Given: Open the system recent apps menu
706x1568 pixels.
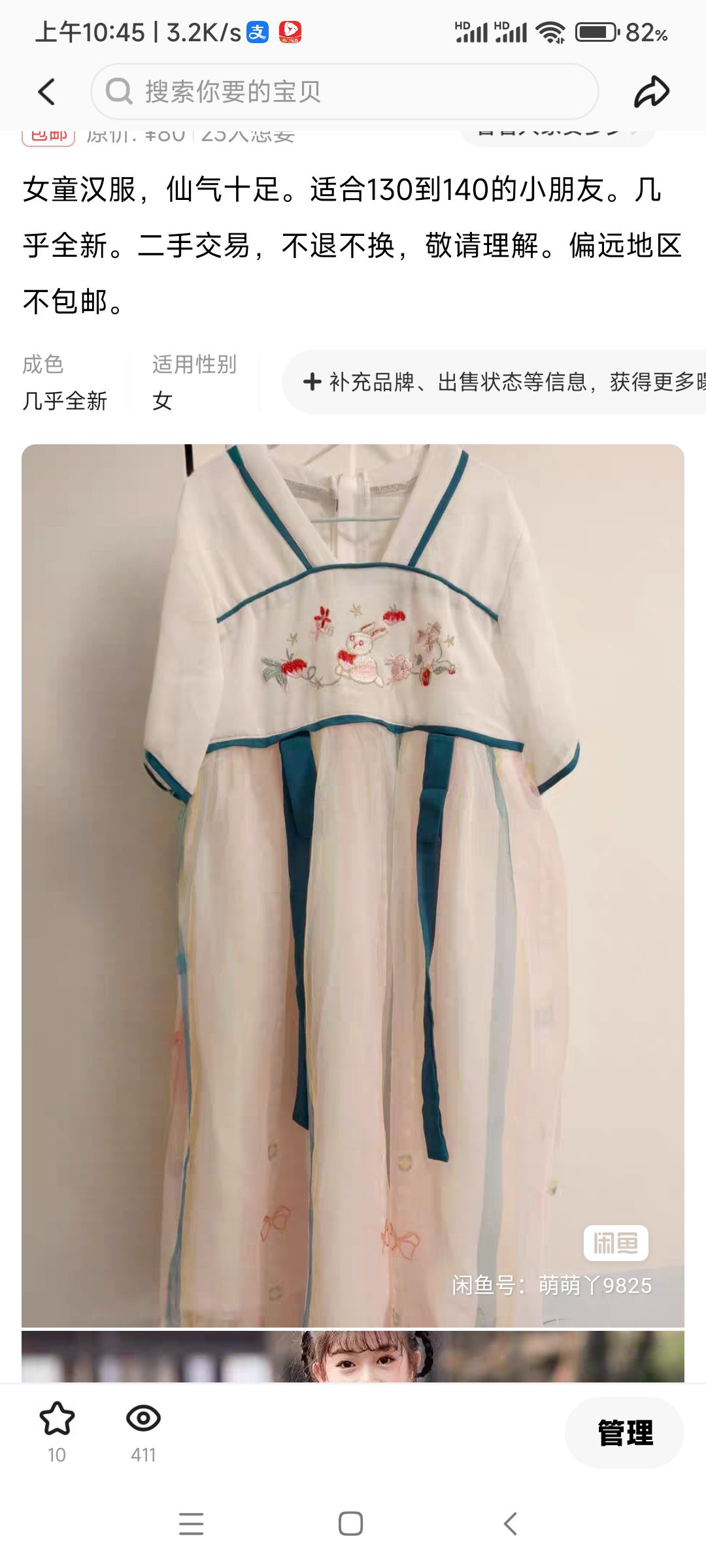Looking at the screenshot, I should (x=191, y=1524).
